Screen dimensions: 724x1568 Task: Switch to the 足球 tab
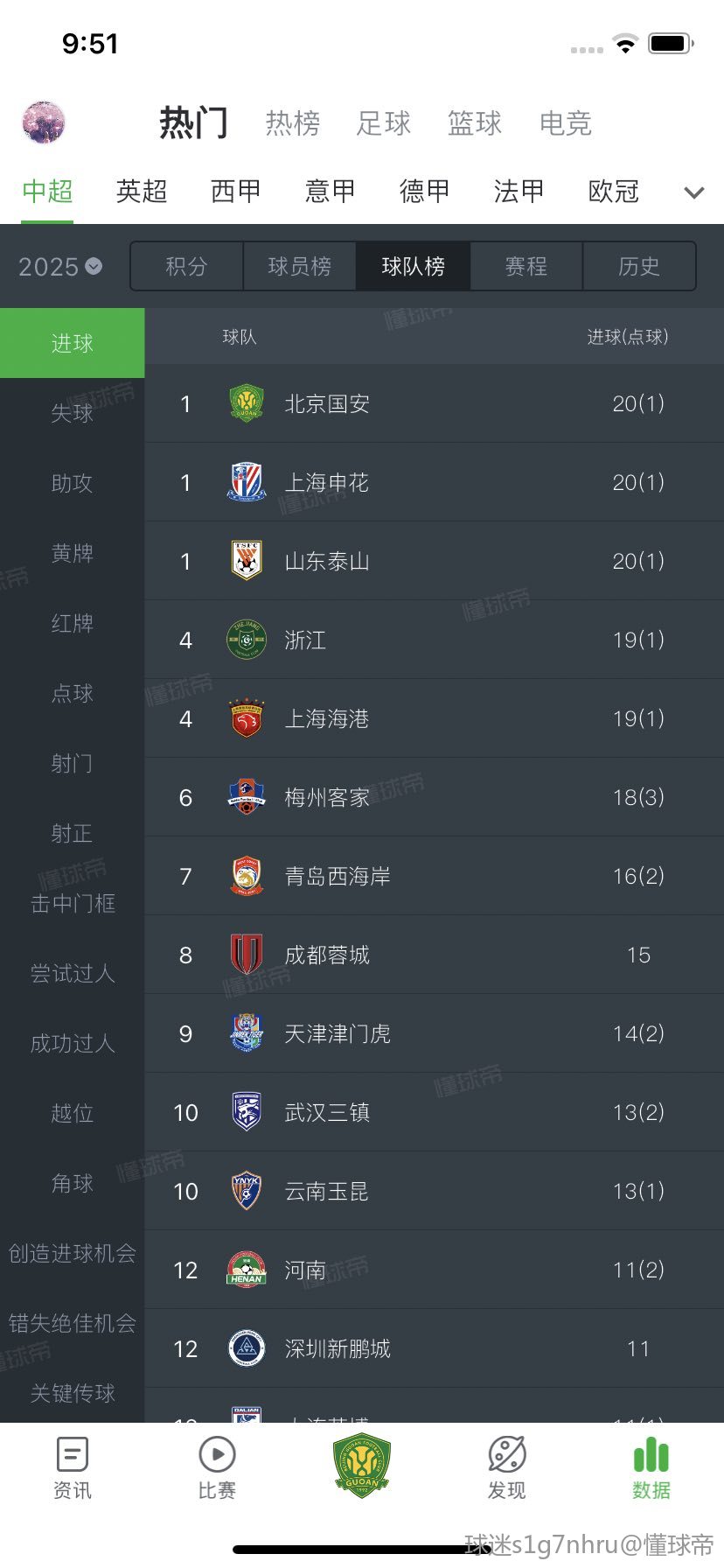[x=383, y=123]
